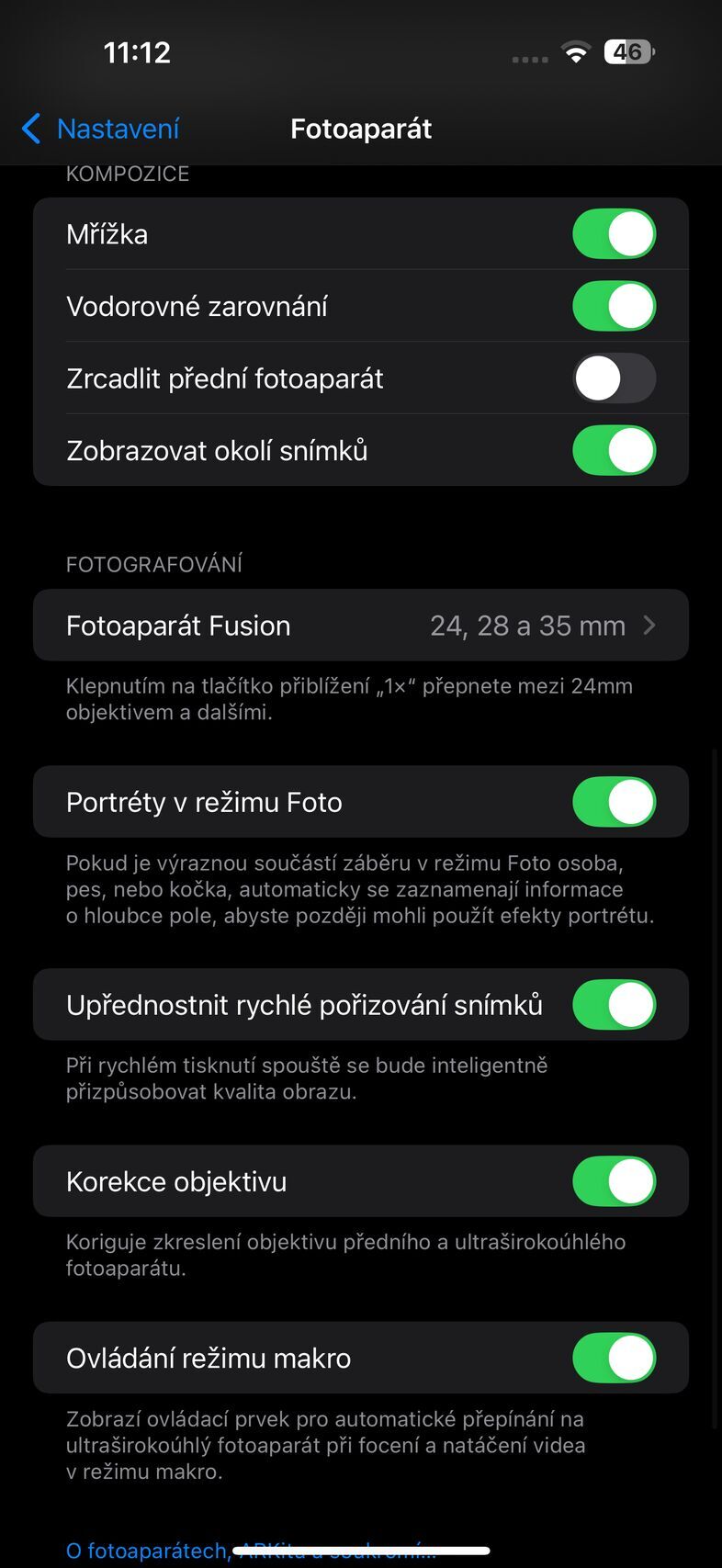Tap the battery indicator showing 46
722x1568 pixels.
[x=628, y=51]
